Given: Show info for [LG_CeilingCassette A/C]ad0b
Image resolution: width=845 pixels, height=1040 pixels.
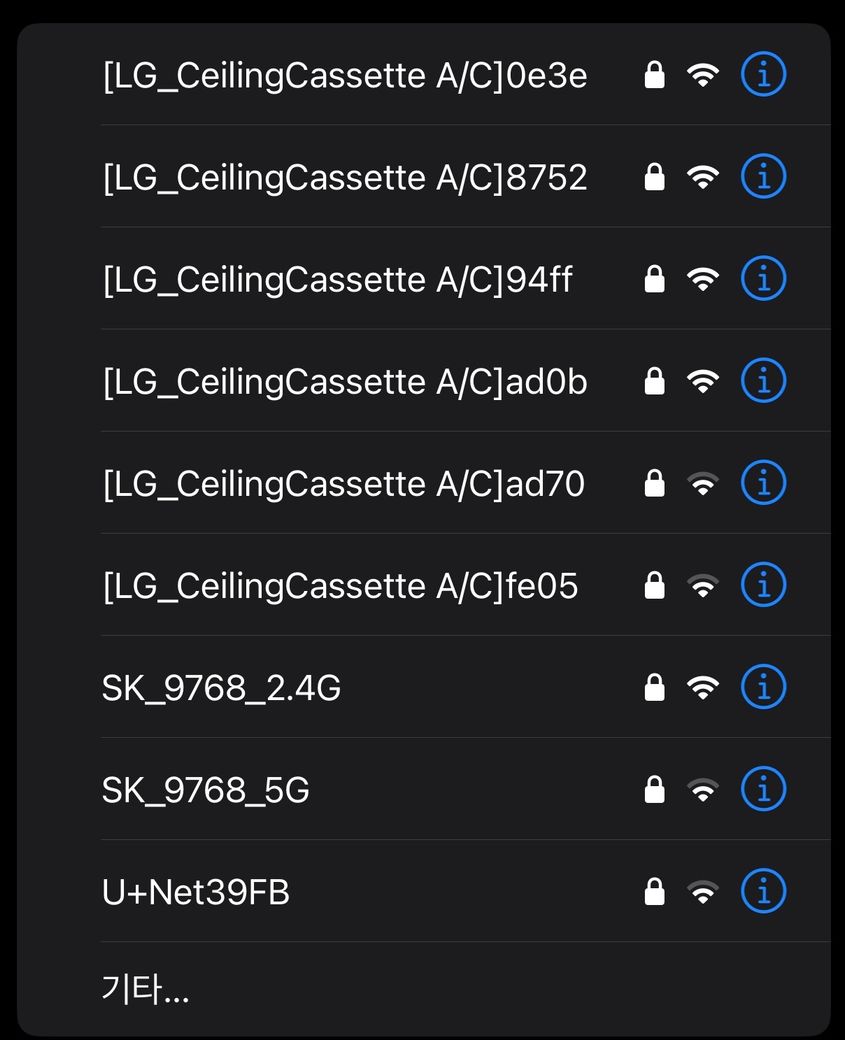Looking at the screenshot, I should (x=763, y=381).
